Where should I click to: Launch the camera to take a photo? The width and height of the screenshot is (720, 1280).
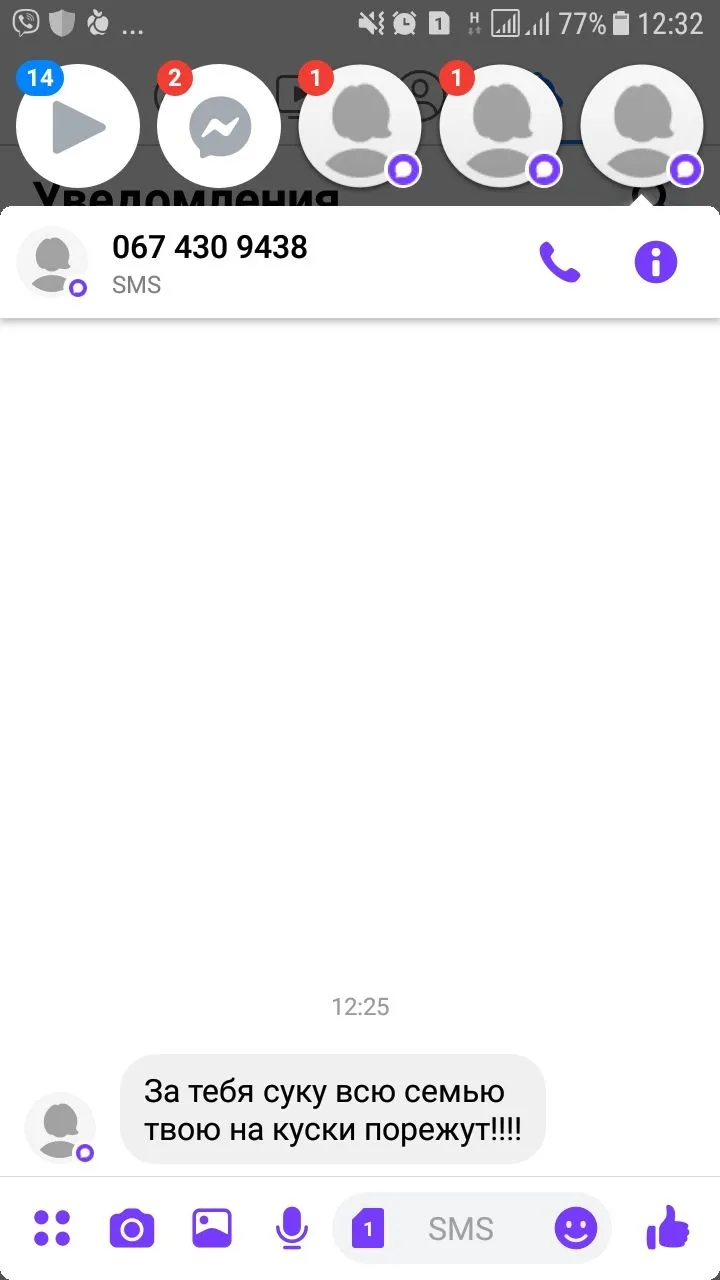click(132, 1228)
